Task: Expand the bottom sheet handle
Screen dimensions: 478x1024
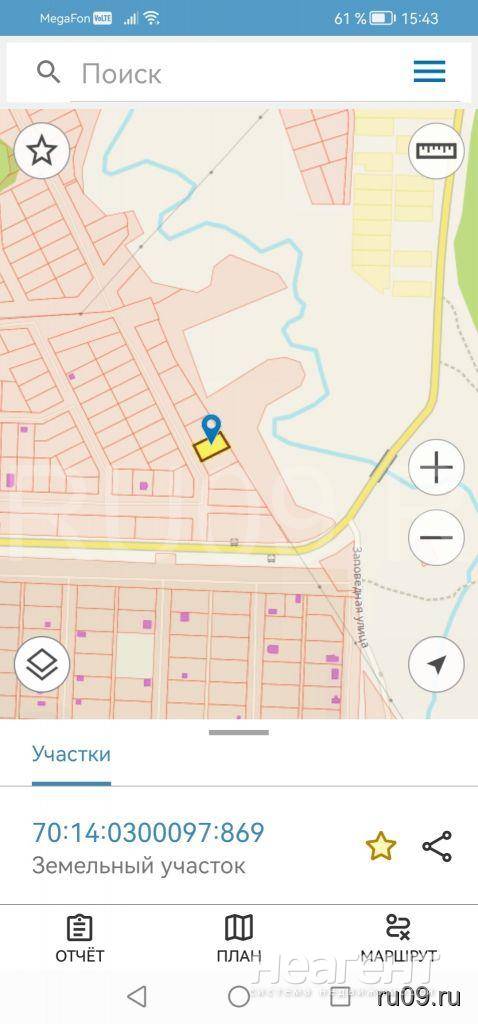Action: click(x=239, y=732)
